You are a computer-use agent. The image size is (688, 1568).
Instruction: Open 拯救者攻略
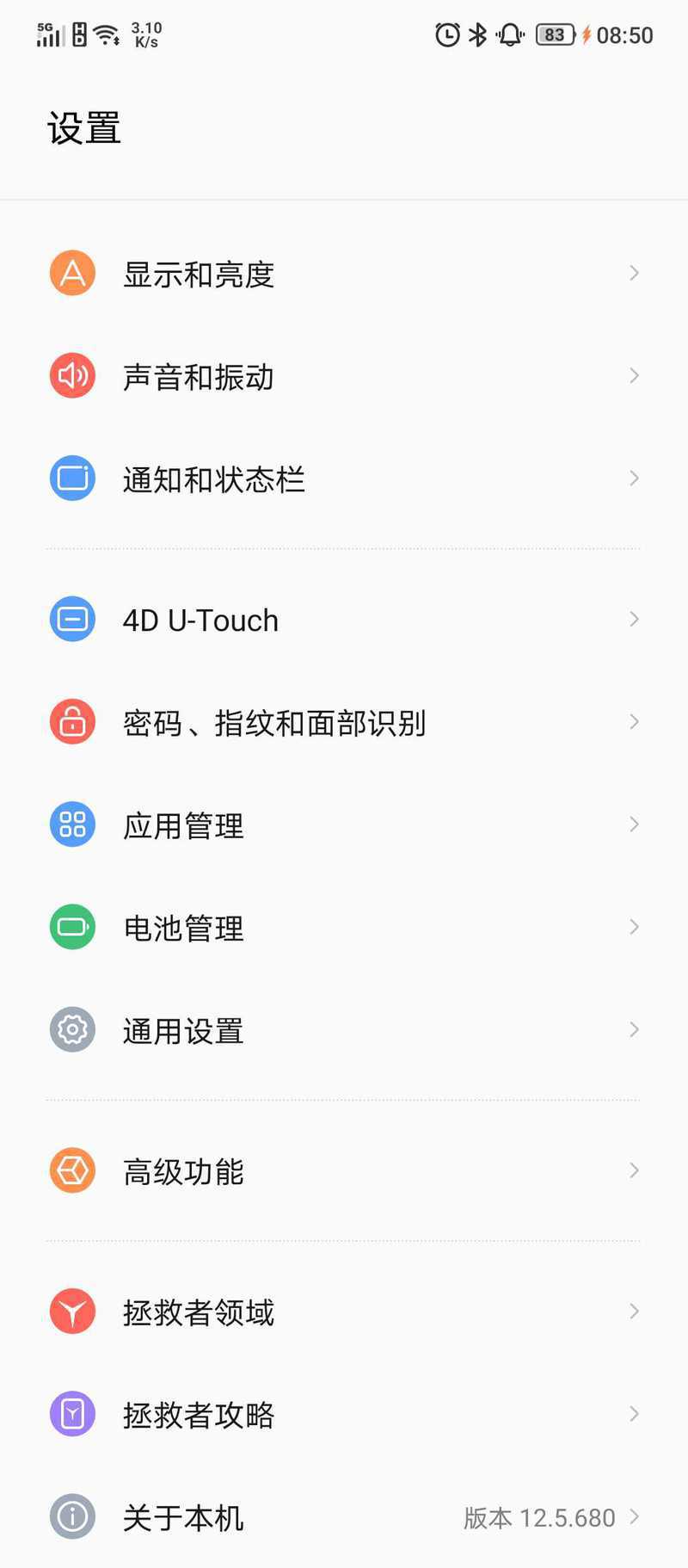344,1414
